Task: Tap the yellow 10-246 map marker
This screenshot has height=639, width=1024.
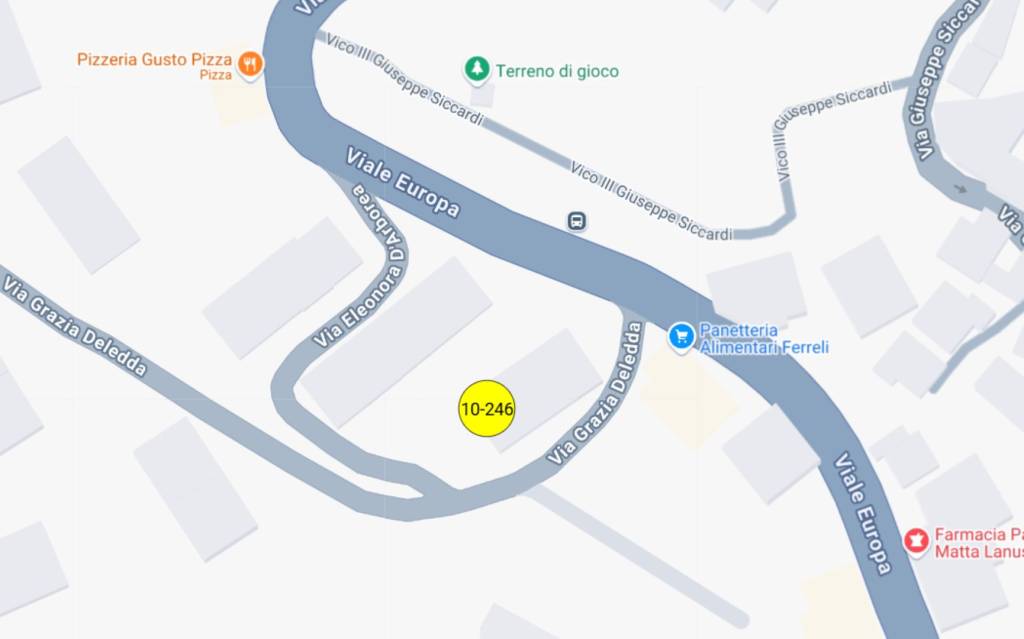Action: tap(486, 409)
